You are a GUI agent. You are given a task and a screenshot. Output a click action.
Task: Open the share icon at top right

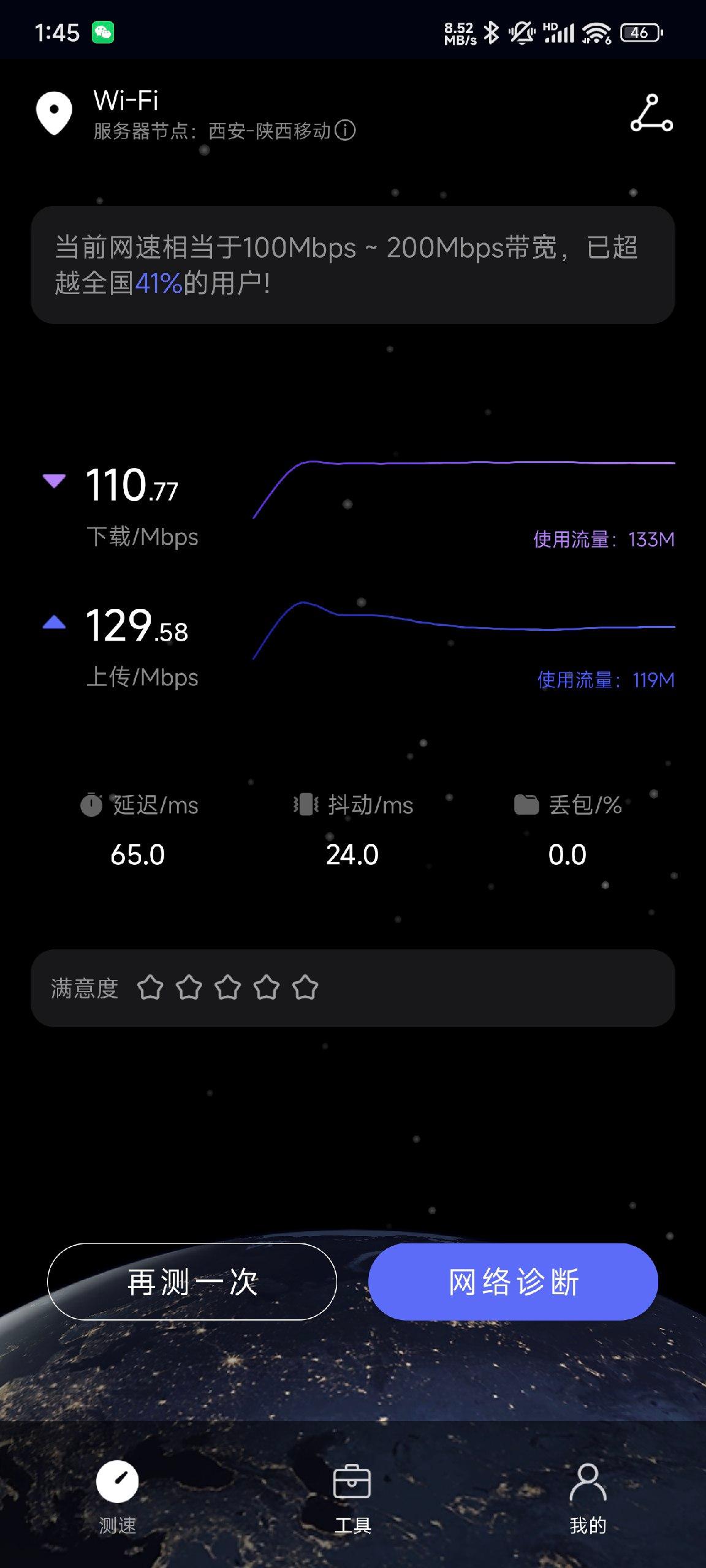(651, 113)
